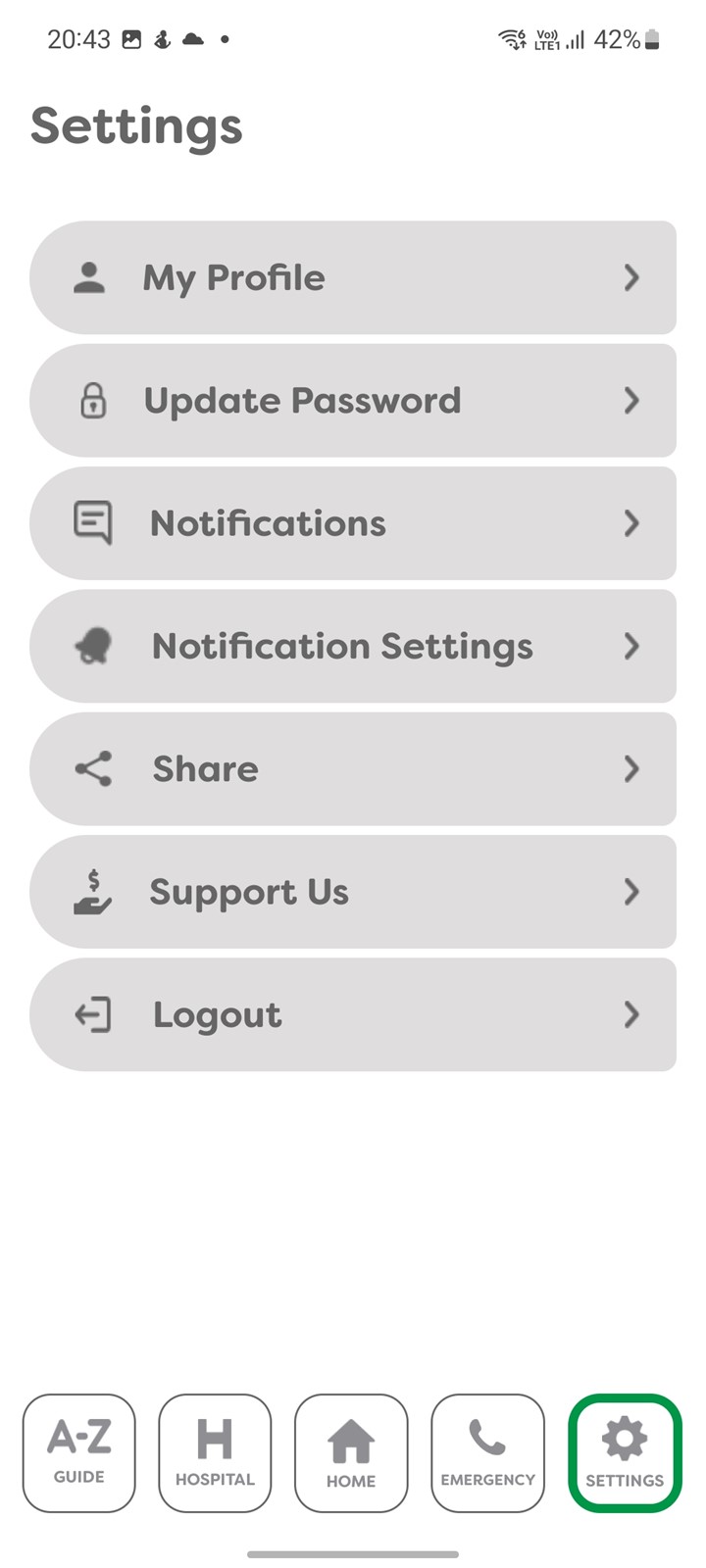Screen dimensions: 706x1568
Task: Tap Logout to sign out
Action: (x=353, y=1014)
